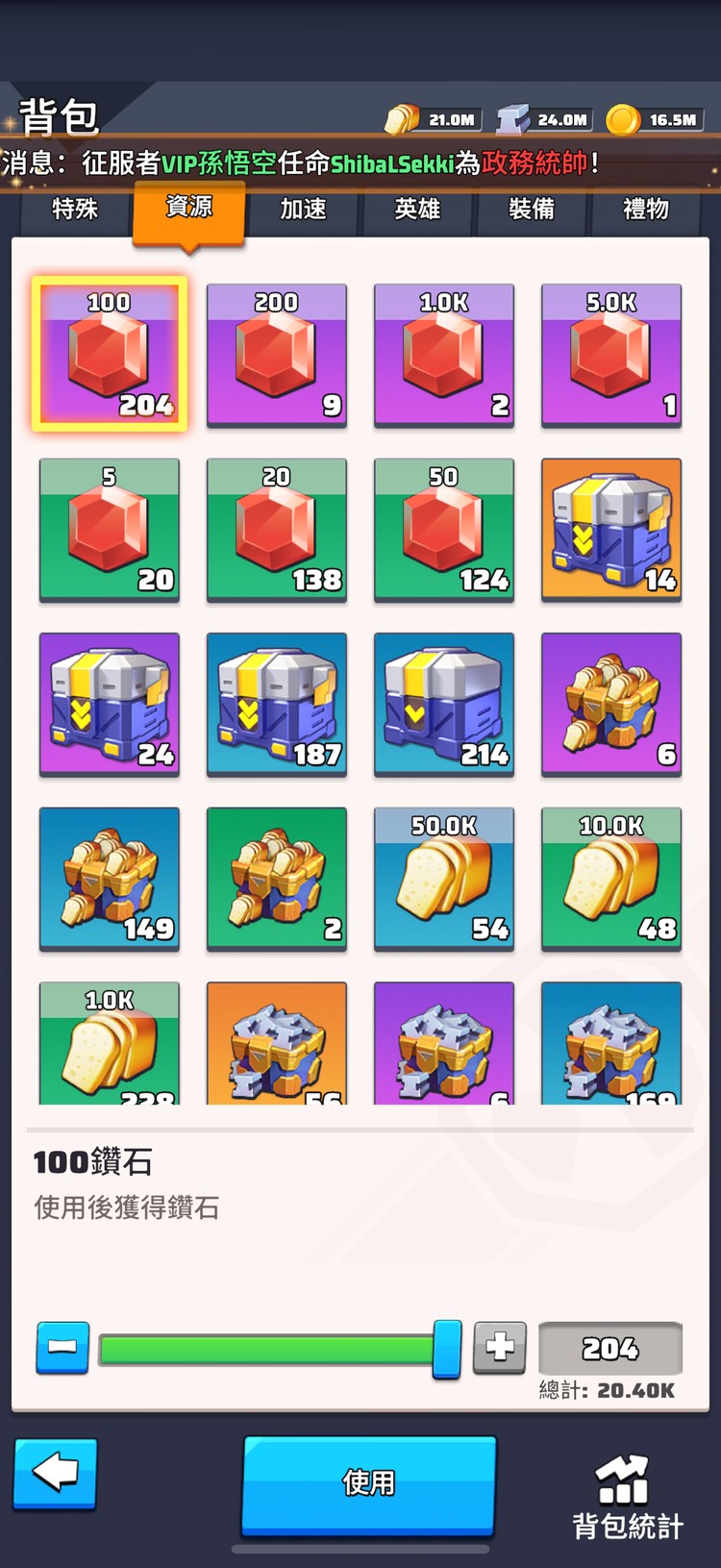
Task: Tap the 使用 button
Action: [x=369, y=1483]
